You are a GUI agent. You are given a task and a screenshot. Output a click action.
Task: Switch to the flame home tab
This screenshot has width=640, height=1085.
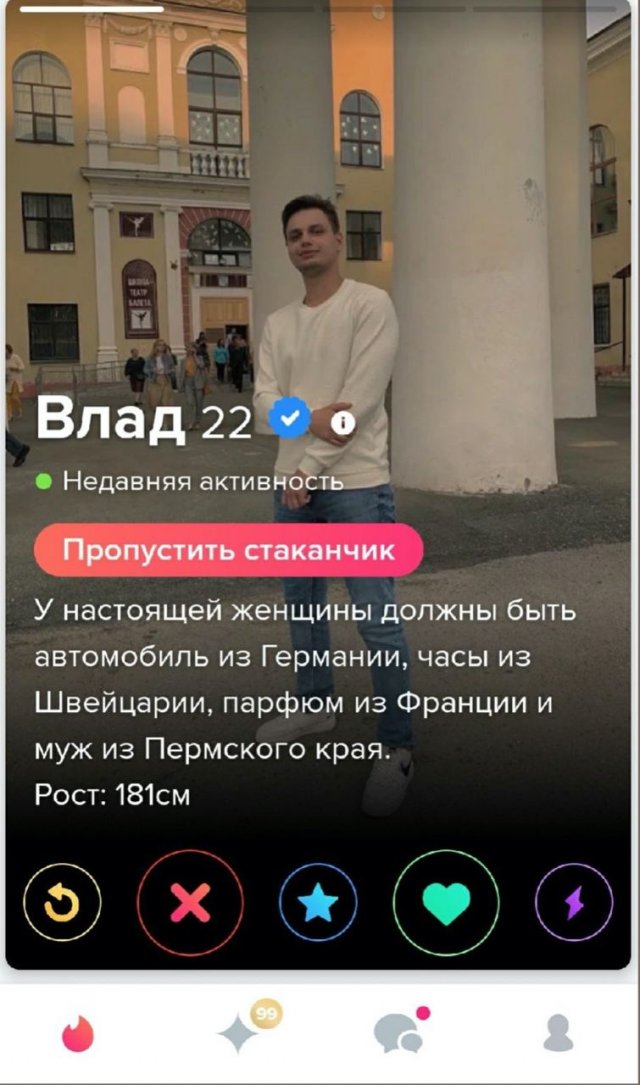tap(77, 1035)
